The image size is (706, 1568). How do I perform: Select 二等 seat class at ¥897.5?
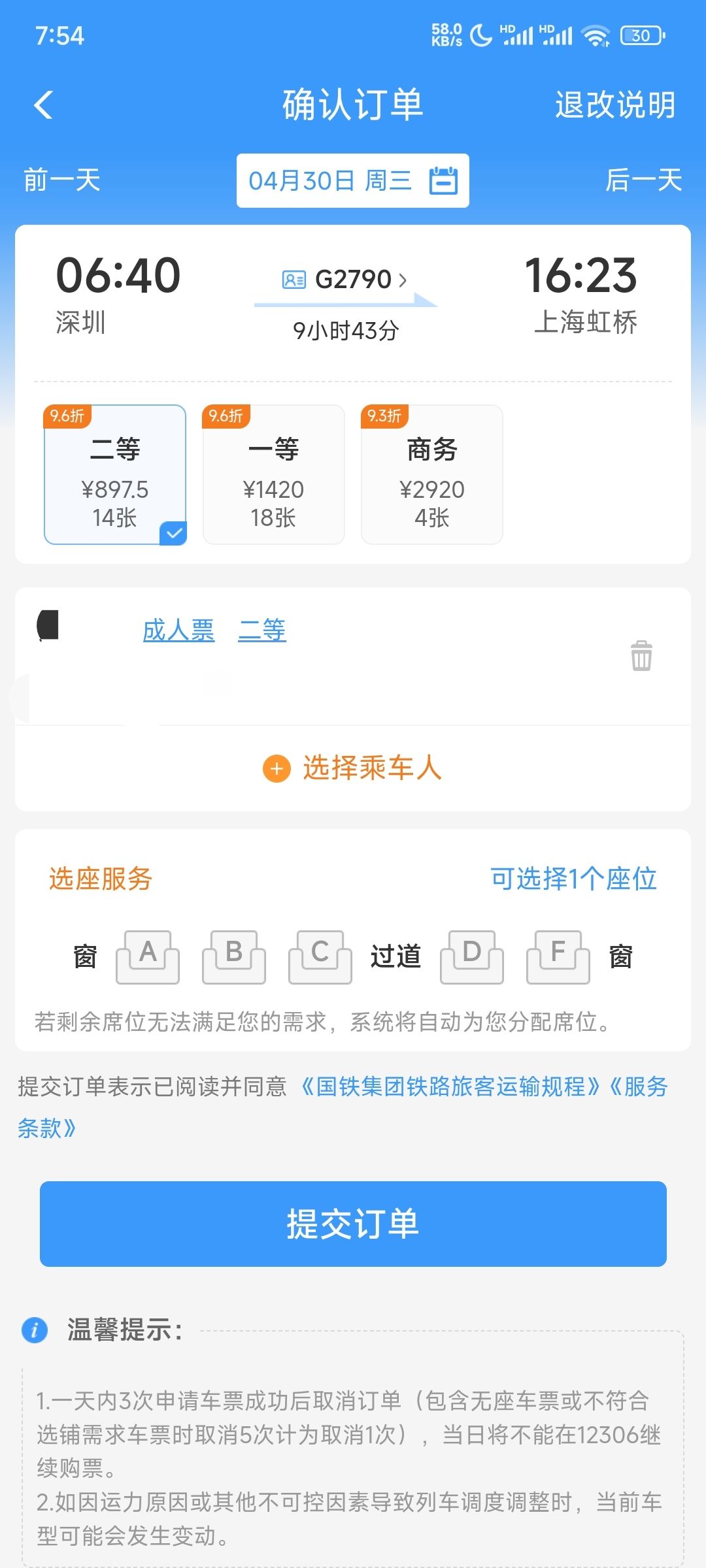click(x=115, y=474)
